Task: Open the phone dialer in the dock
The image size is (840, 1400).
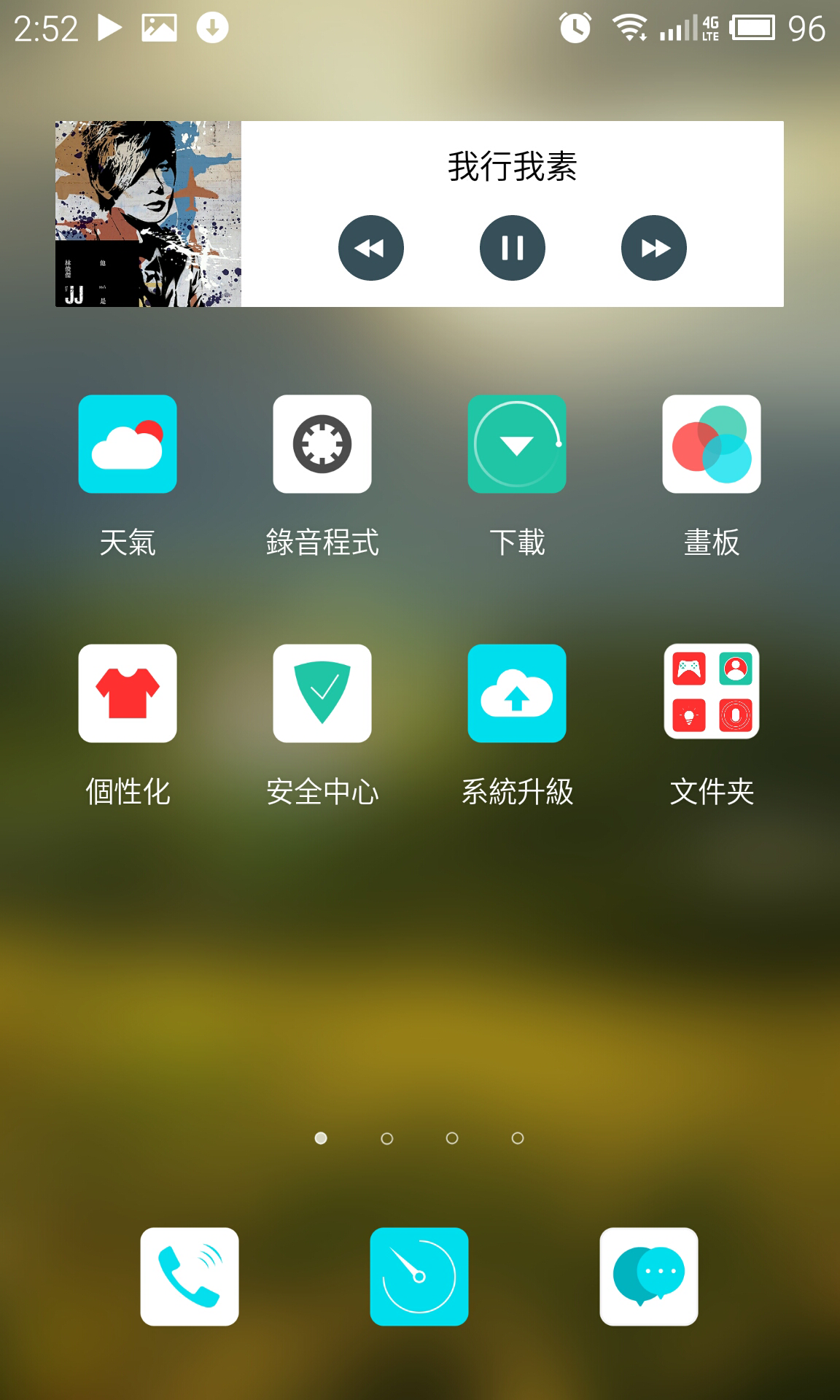Action: 190,1276
